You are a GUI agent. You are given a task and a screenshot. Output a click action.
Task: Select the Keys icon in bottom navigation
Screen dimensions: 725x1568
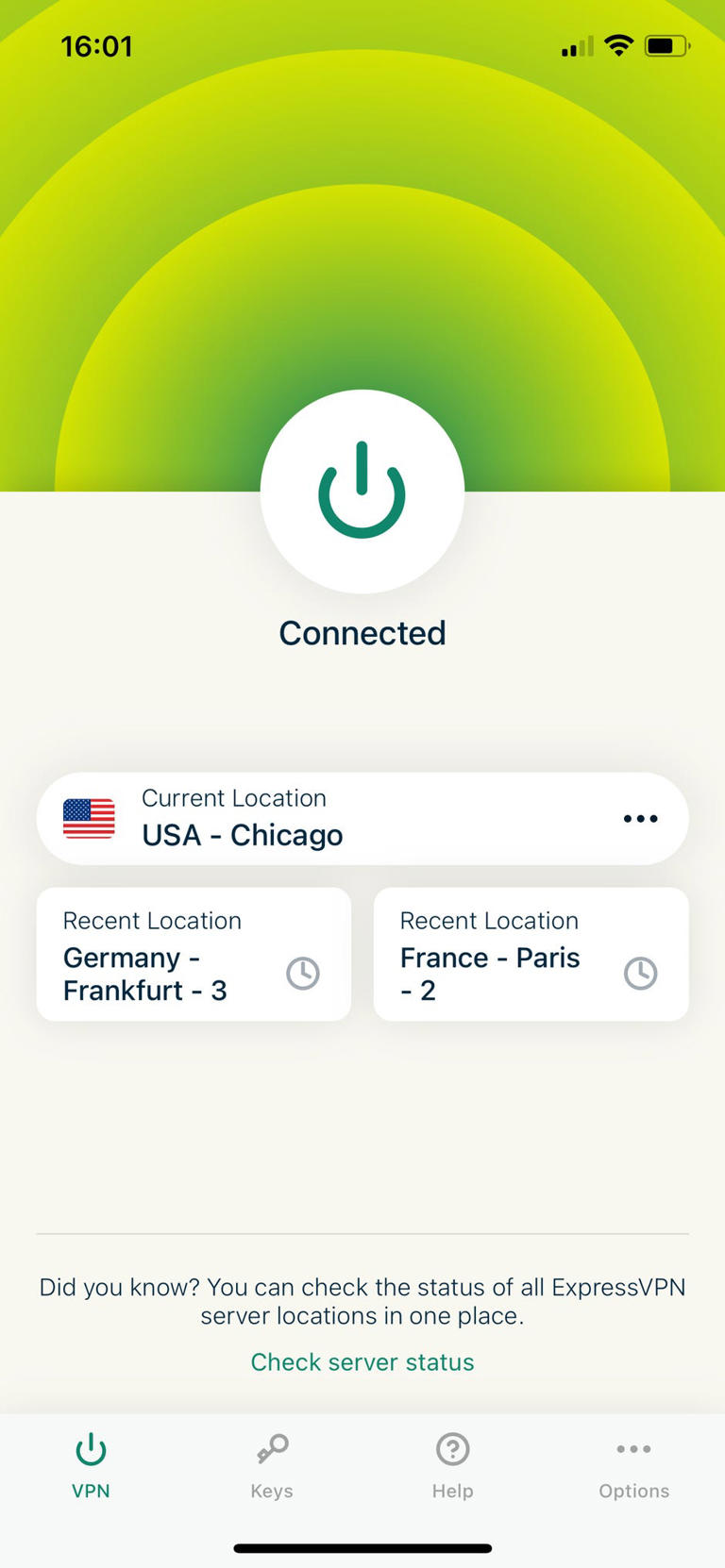(x=271, y=1462)
